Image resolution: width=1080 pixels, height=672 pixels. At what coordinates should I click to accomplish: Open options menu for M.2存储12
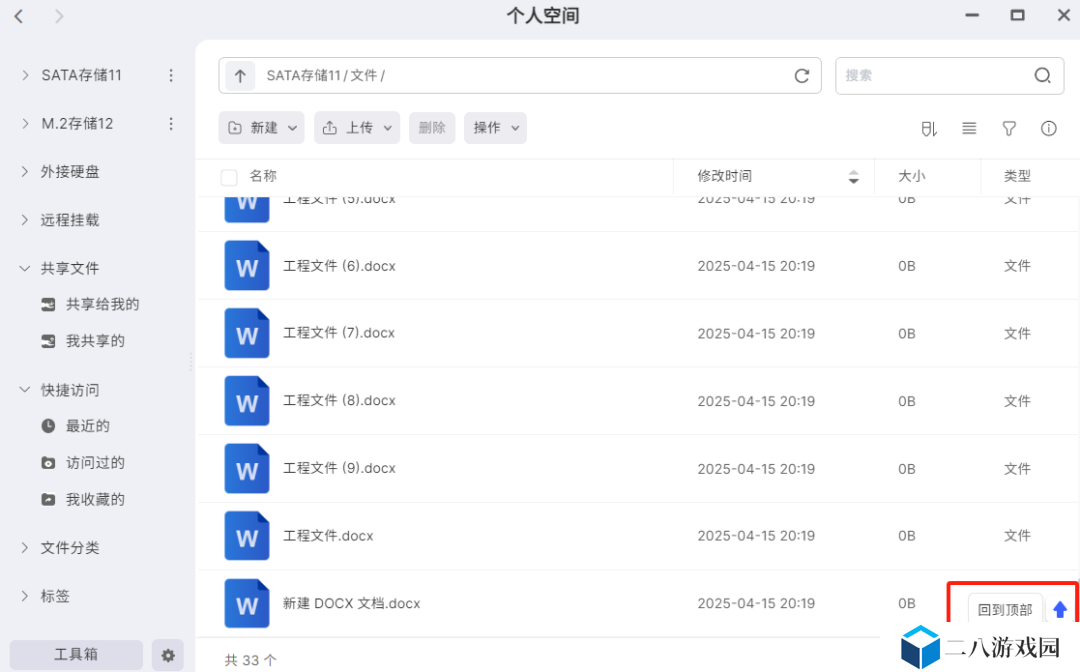[x=171, y=124]
